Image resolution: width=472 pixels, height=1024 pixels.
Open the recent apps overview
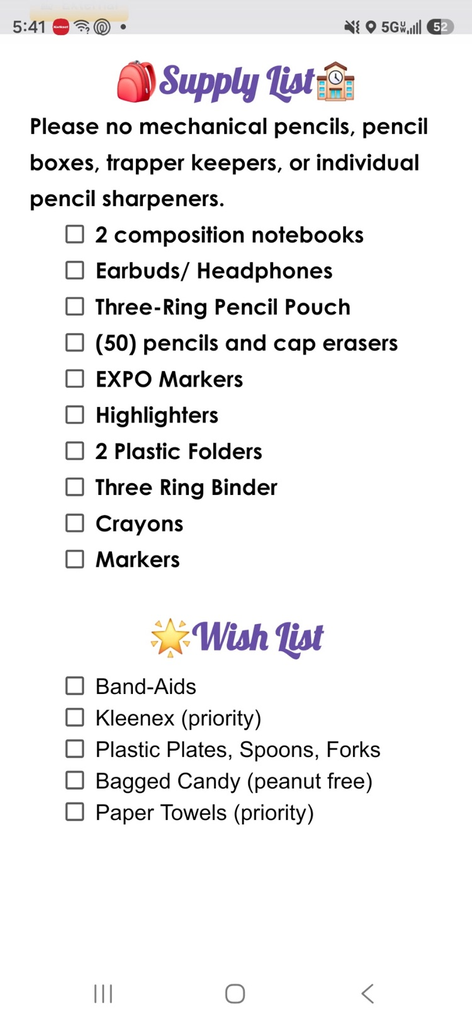tap(103, 993)
